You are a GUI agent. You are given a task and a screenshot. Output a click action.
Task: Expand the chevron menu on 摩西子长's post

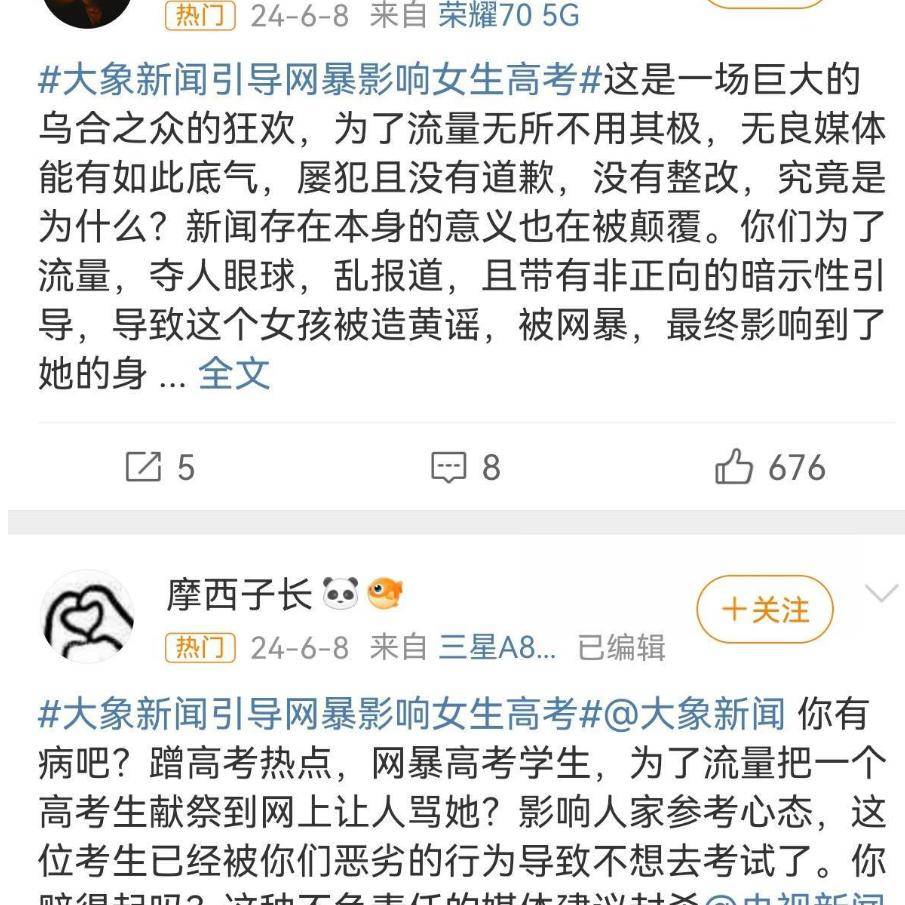point(880,595)
